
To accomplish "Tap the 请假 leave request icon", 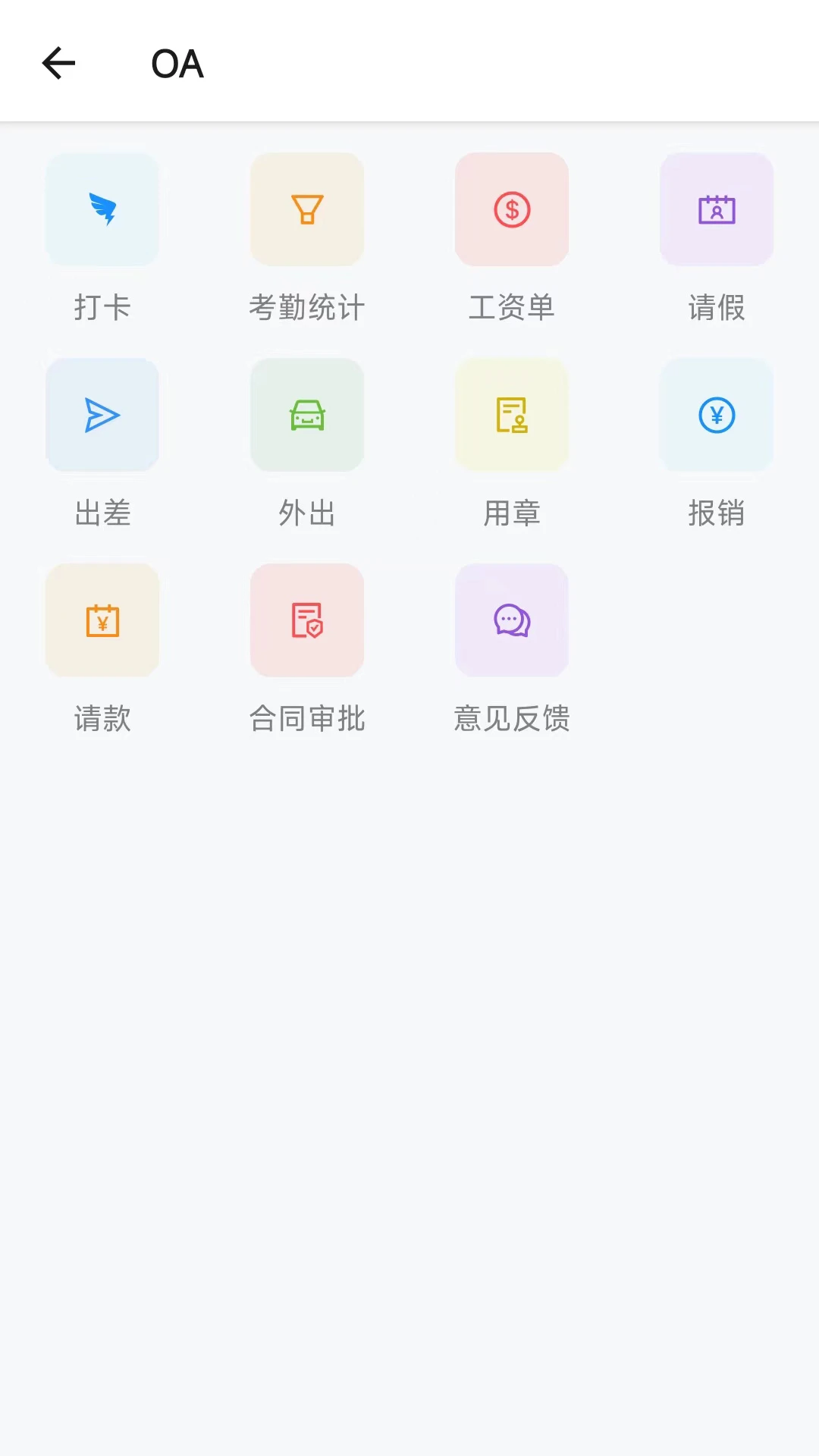I will tap(717, 209).
